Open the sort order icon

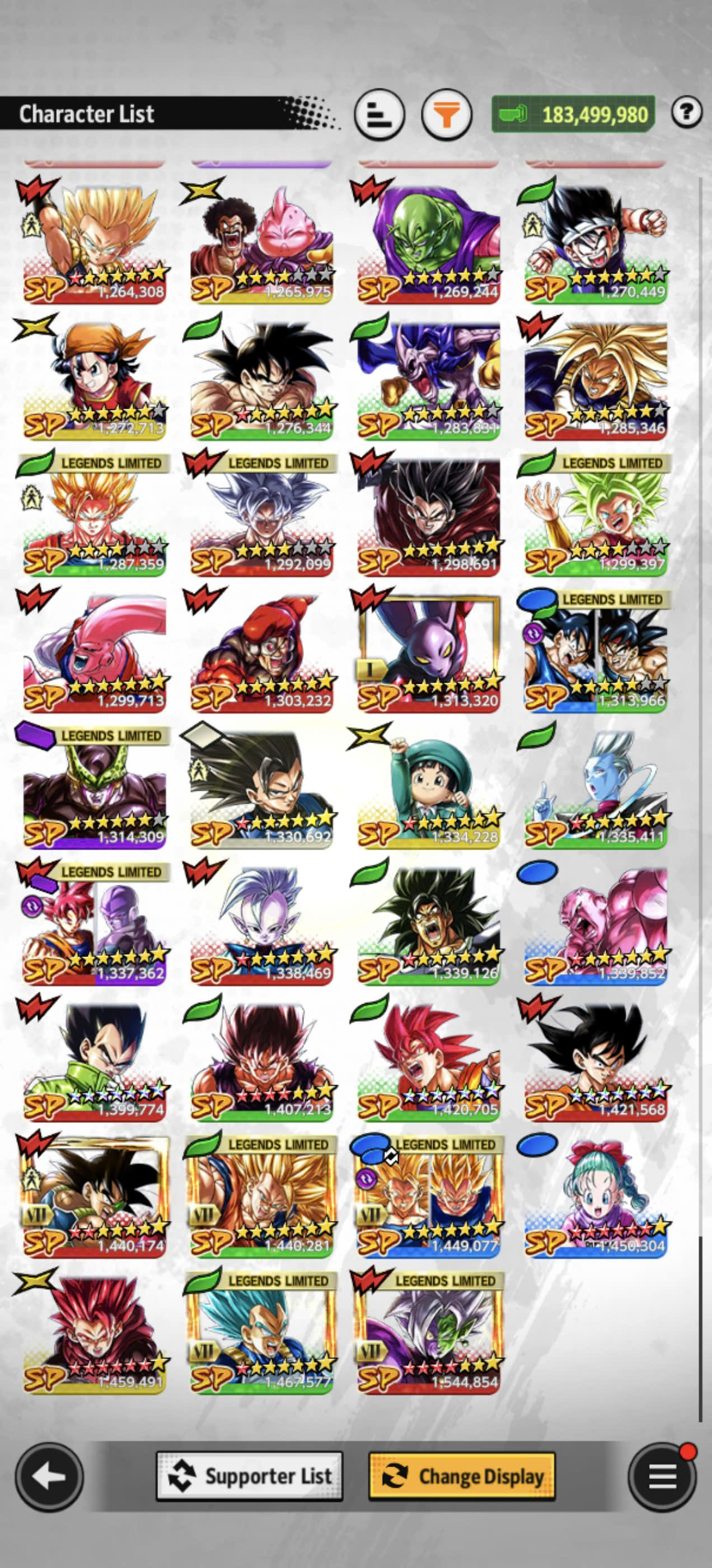point(379,114)
